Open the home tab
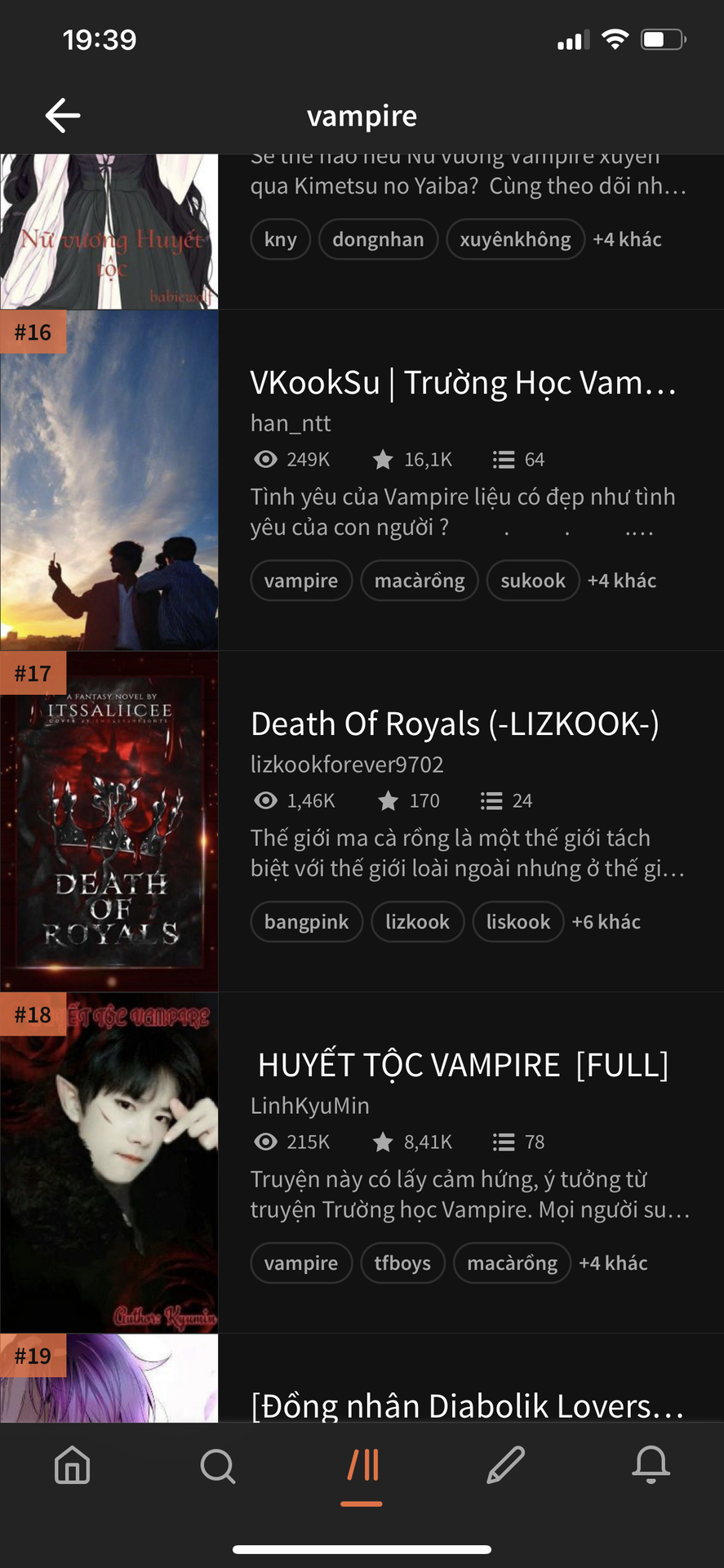The height and width of the screenshot is (1568, 724). pyautogui.click(x=73, y=1465)
